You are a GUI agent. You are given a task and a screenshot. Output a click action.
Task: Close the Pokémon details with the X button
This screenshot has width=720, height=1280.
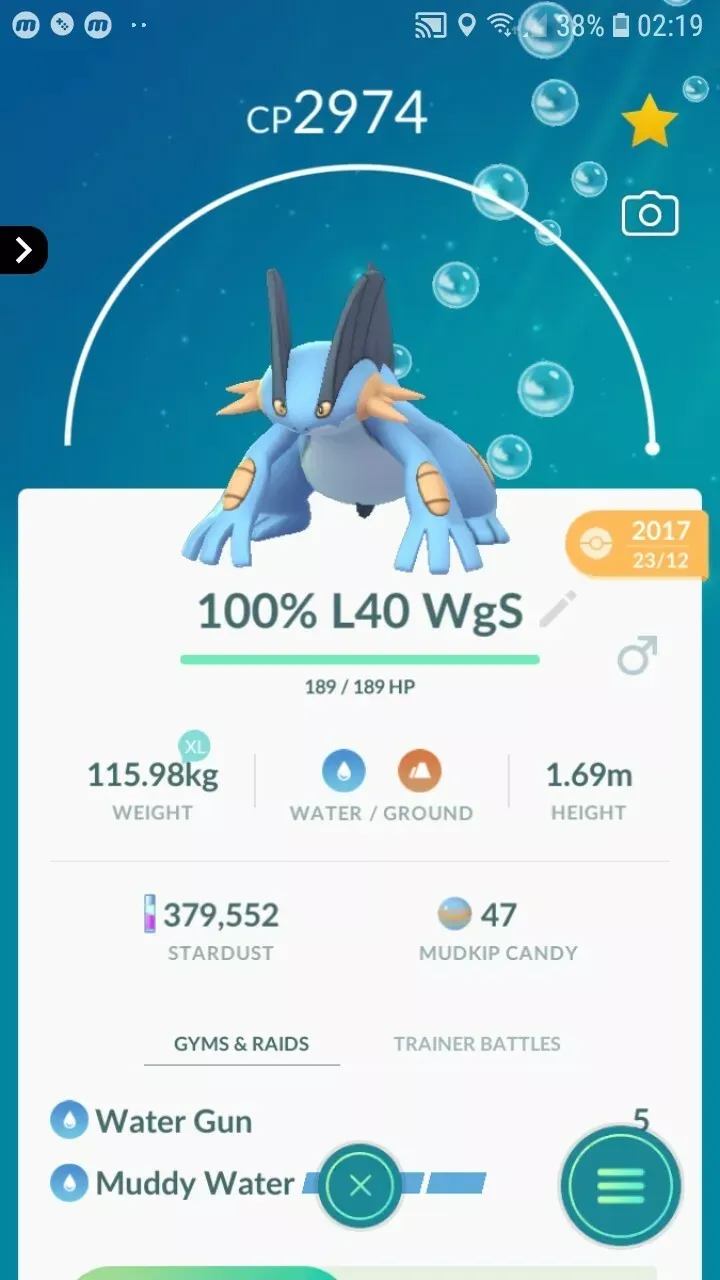pos(360,1186)
